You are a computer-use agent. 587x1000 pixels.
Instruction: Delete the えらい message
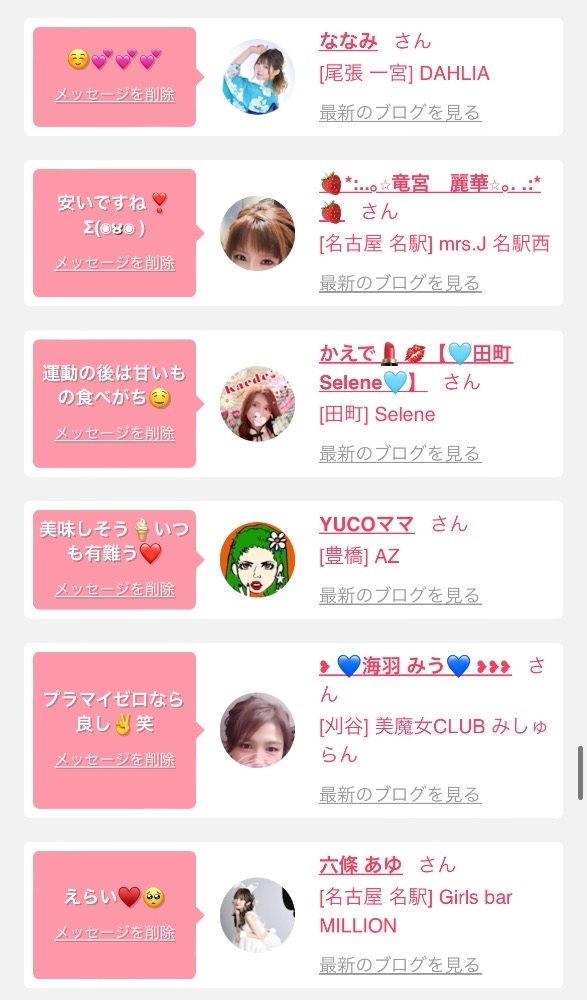tap(115, 932)
